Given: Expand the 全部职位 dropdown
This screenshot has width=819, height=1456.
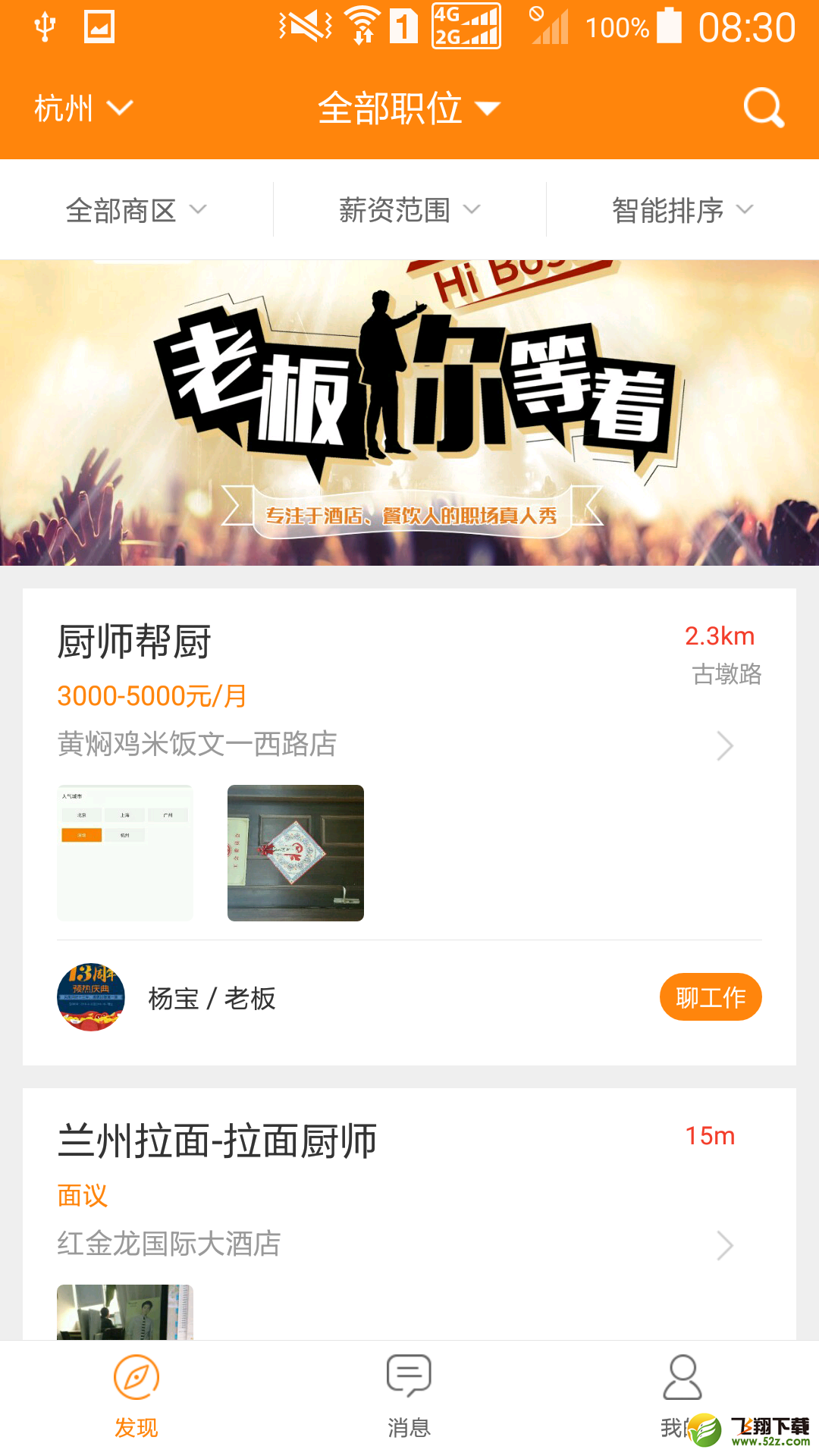Looking at the screenshot, I should click(409, 108).
